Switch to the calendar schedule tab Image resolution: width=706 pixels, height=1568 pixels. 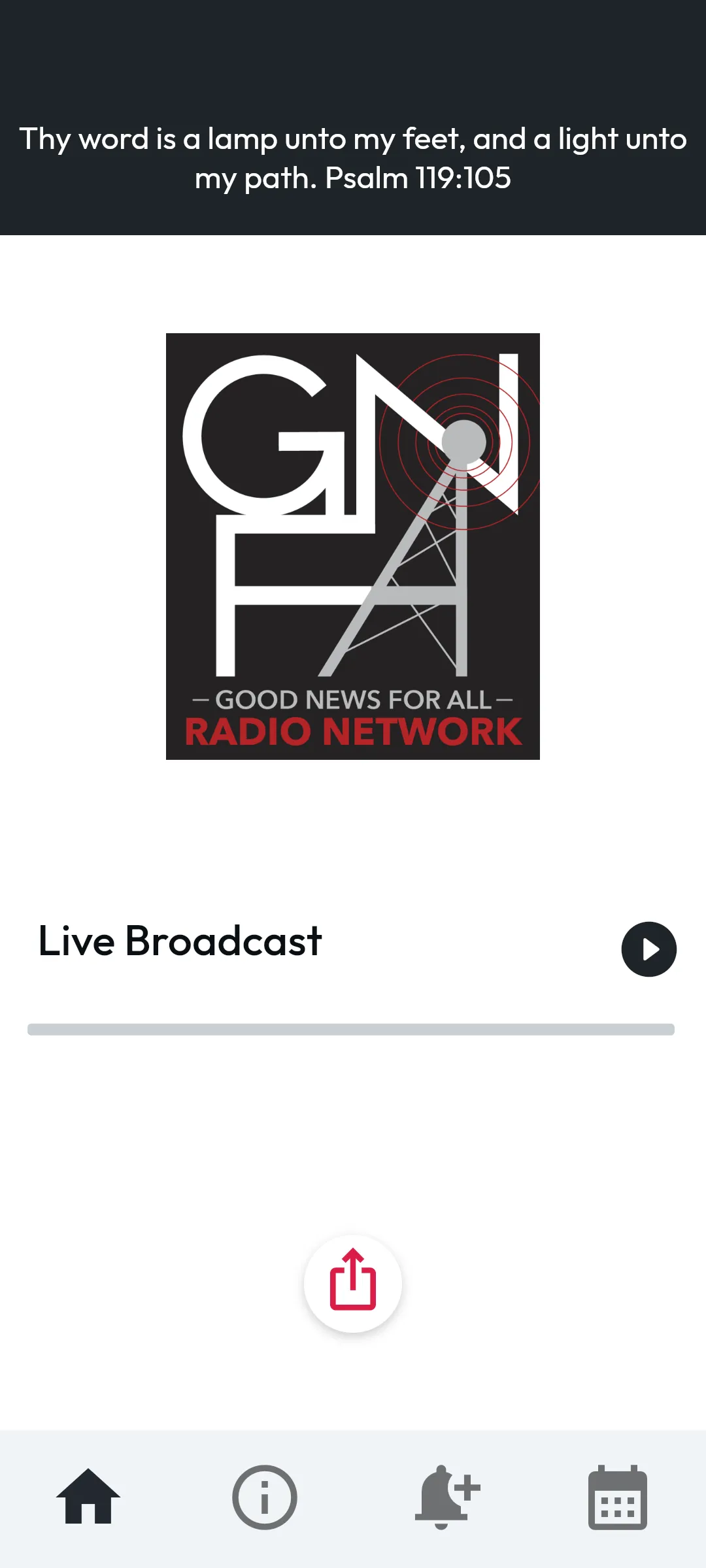618,1497
